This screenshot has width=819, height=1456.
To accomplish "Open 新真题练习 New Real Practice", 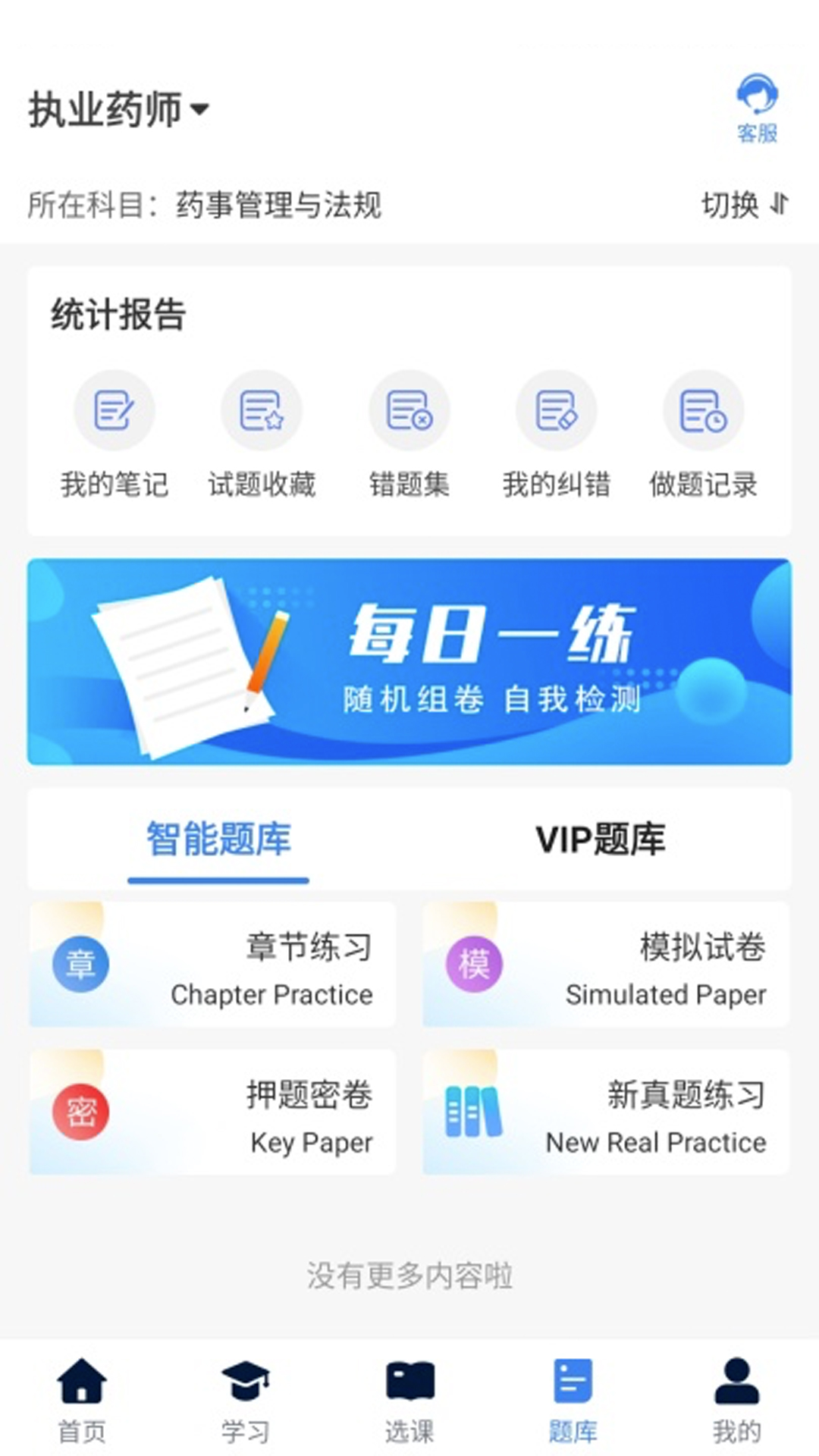I will click(x=606, y=1112).
